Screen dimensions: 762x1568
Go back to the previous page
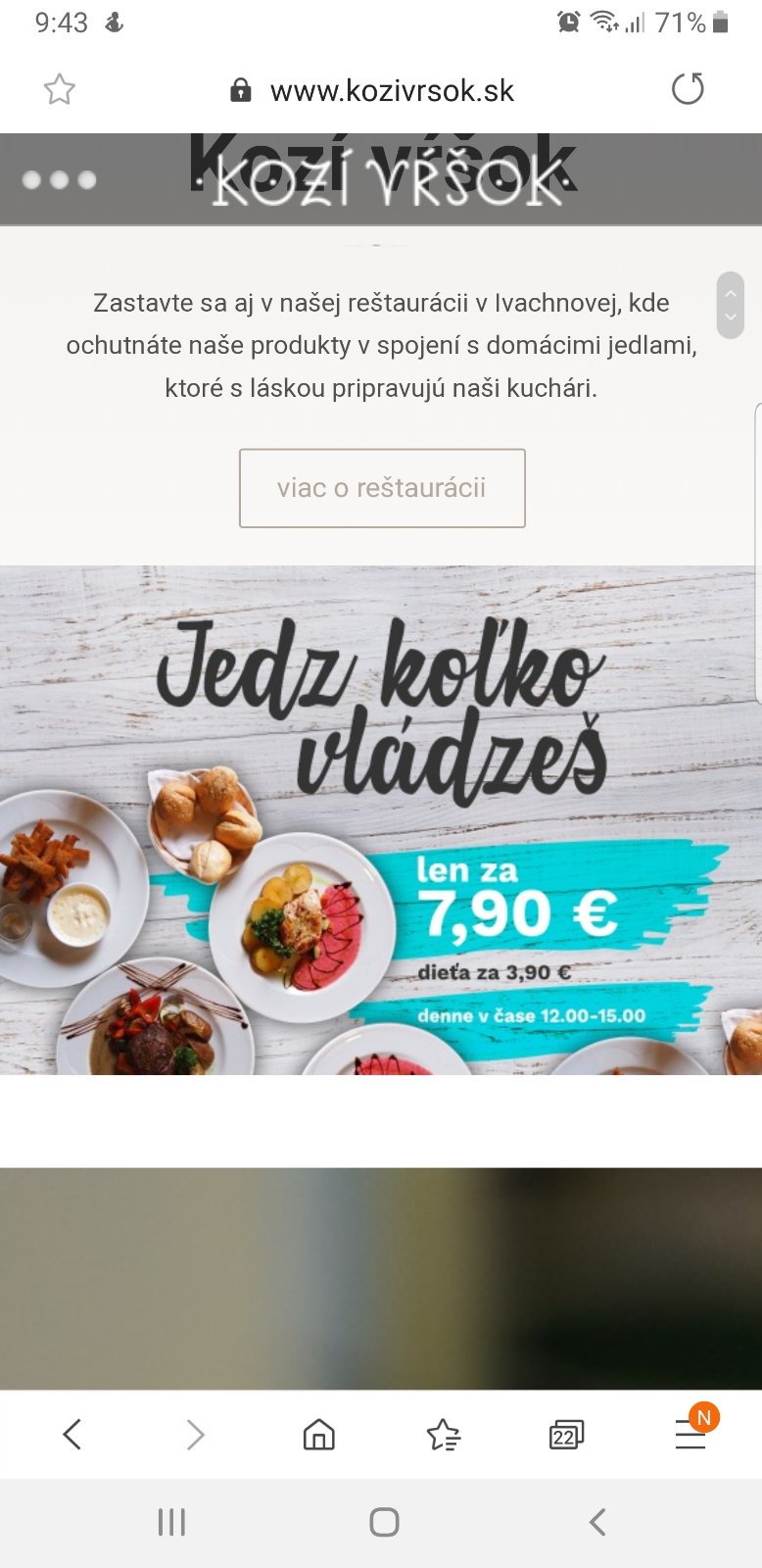72,1435
